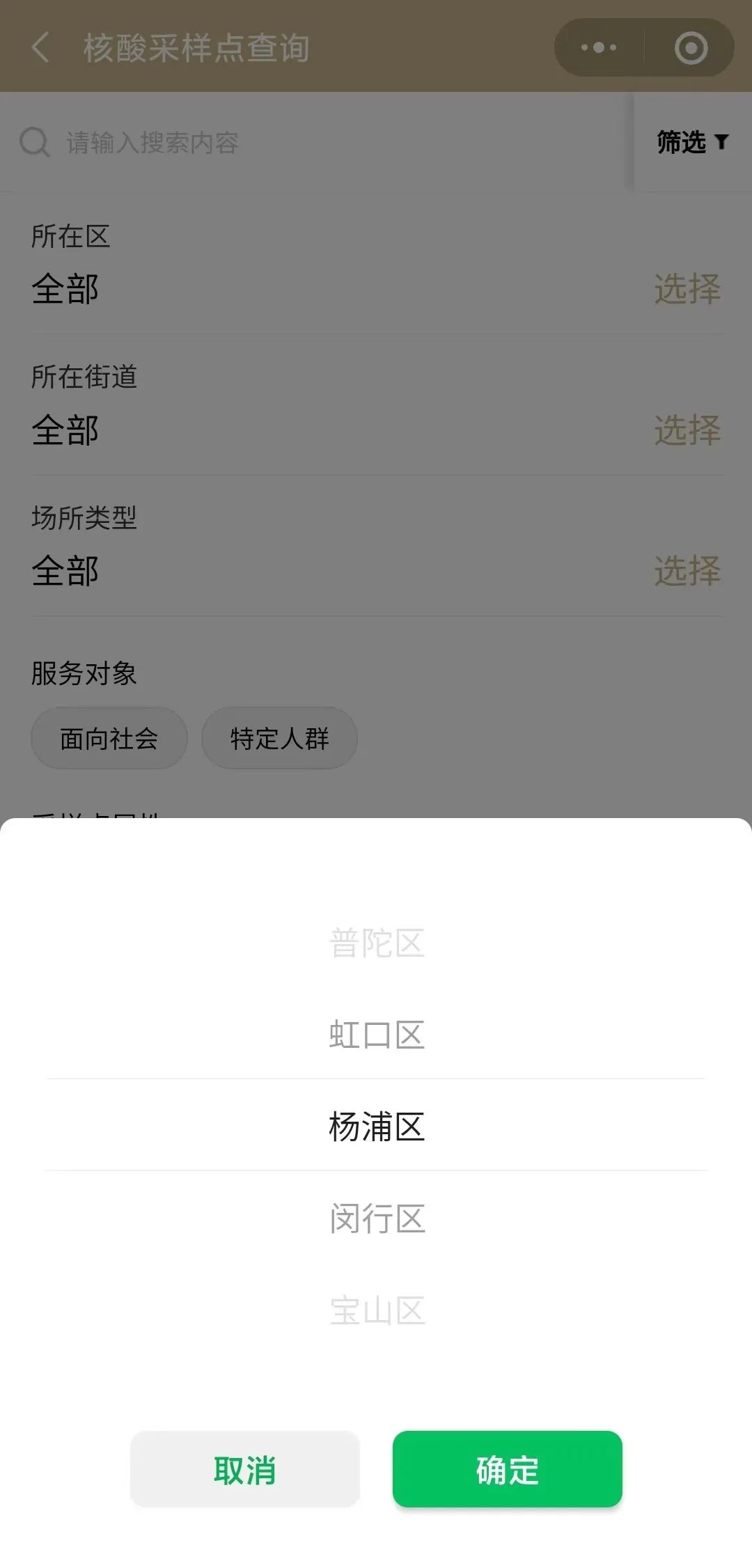Open 选择 for 场所类型
Viewport: 752px width, 1568px height.
687,571
